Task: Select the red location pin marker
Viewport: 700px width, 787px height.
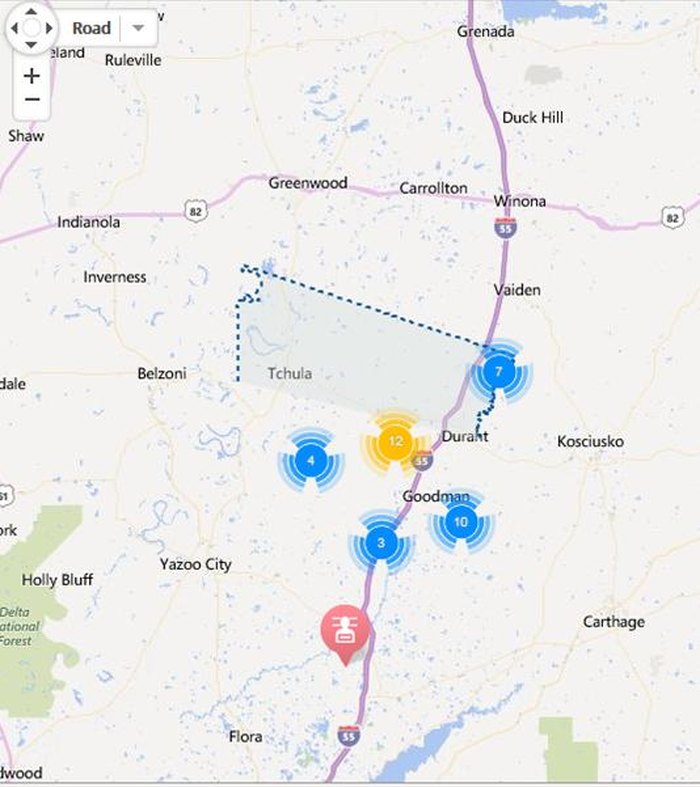Action: 344,630
